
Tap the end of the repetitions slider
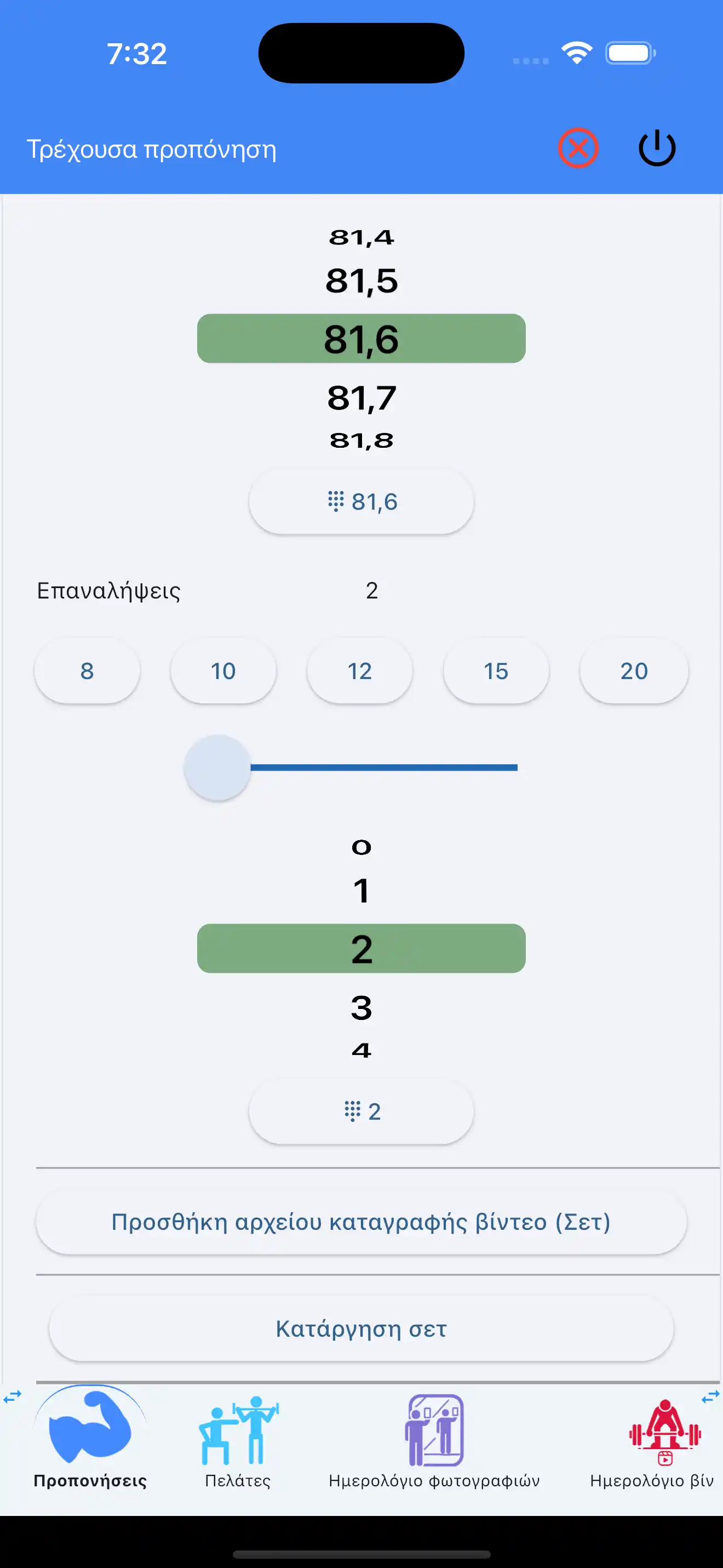[515, 768]
